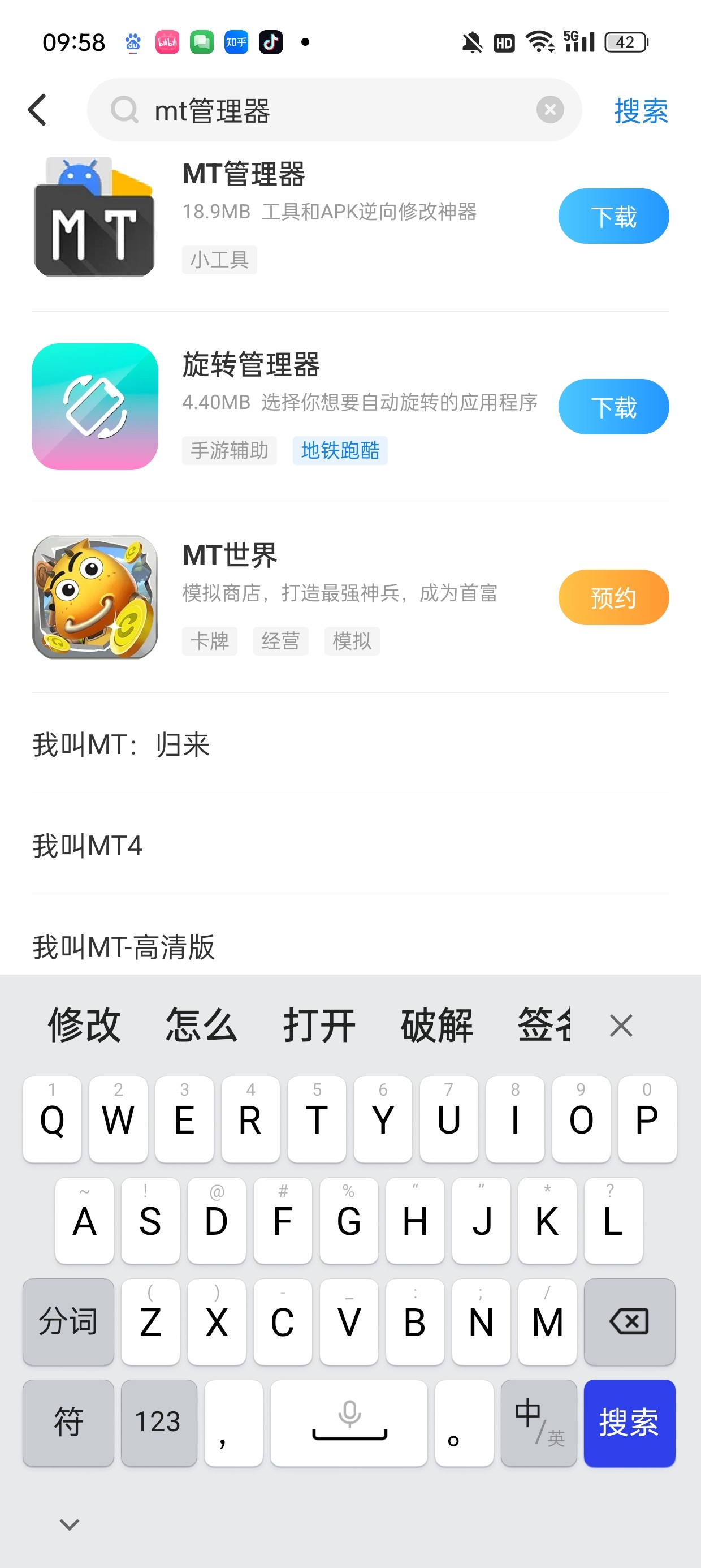
Task: Tap the blue 搜索 key on the keyboard
Action: click(x=629, y=1423)
